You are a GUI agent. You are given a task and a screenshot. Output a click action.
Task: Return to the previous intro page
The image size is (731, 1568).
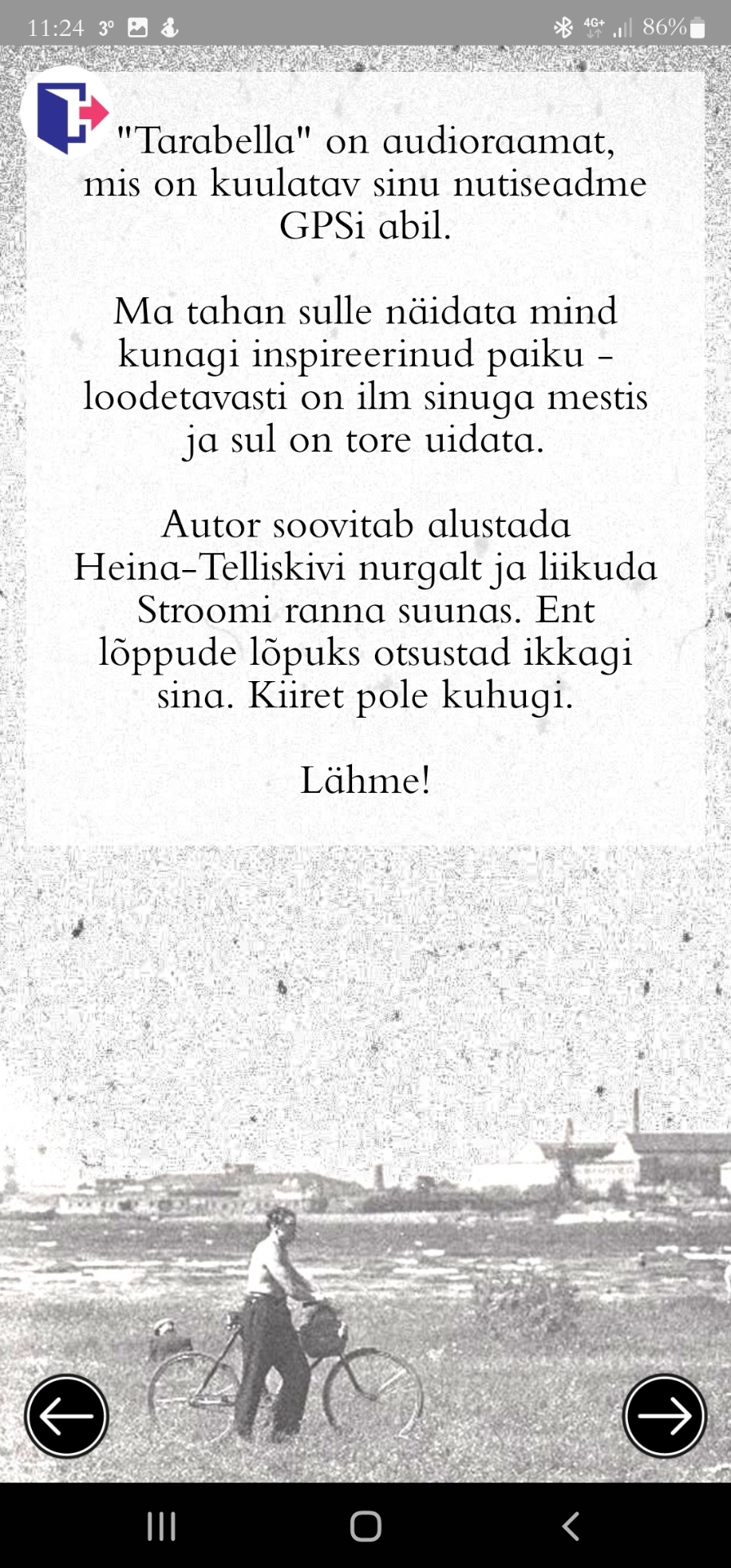coord(66,1416)
